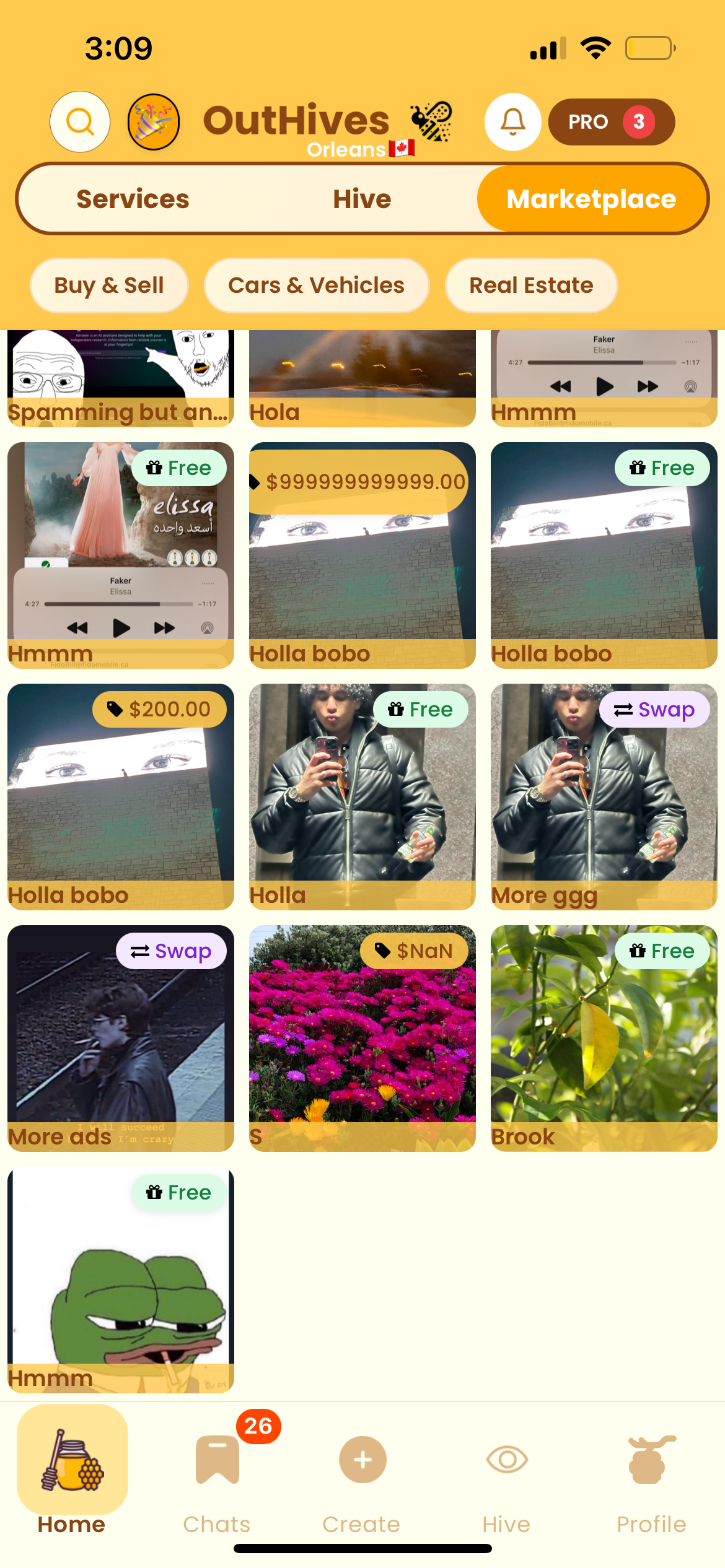Open the Spamming but an... listing

[x=121, y=379]
